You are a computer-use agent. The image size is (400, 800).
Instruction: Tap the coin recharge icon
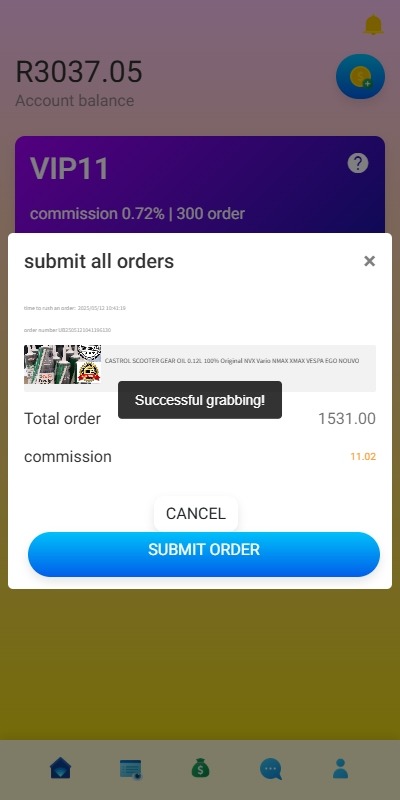point(360,77)
